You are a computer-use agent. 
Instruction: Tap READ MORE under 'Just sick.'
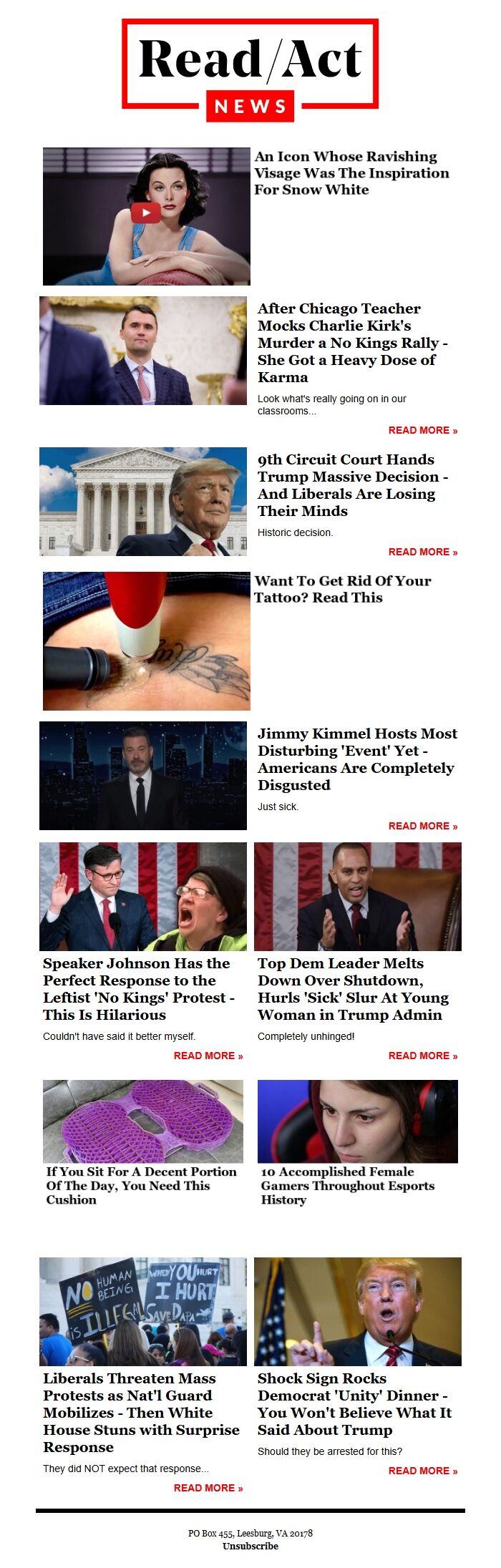(422, 826)
